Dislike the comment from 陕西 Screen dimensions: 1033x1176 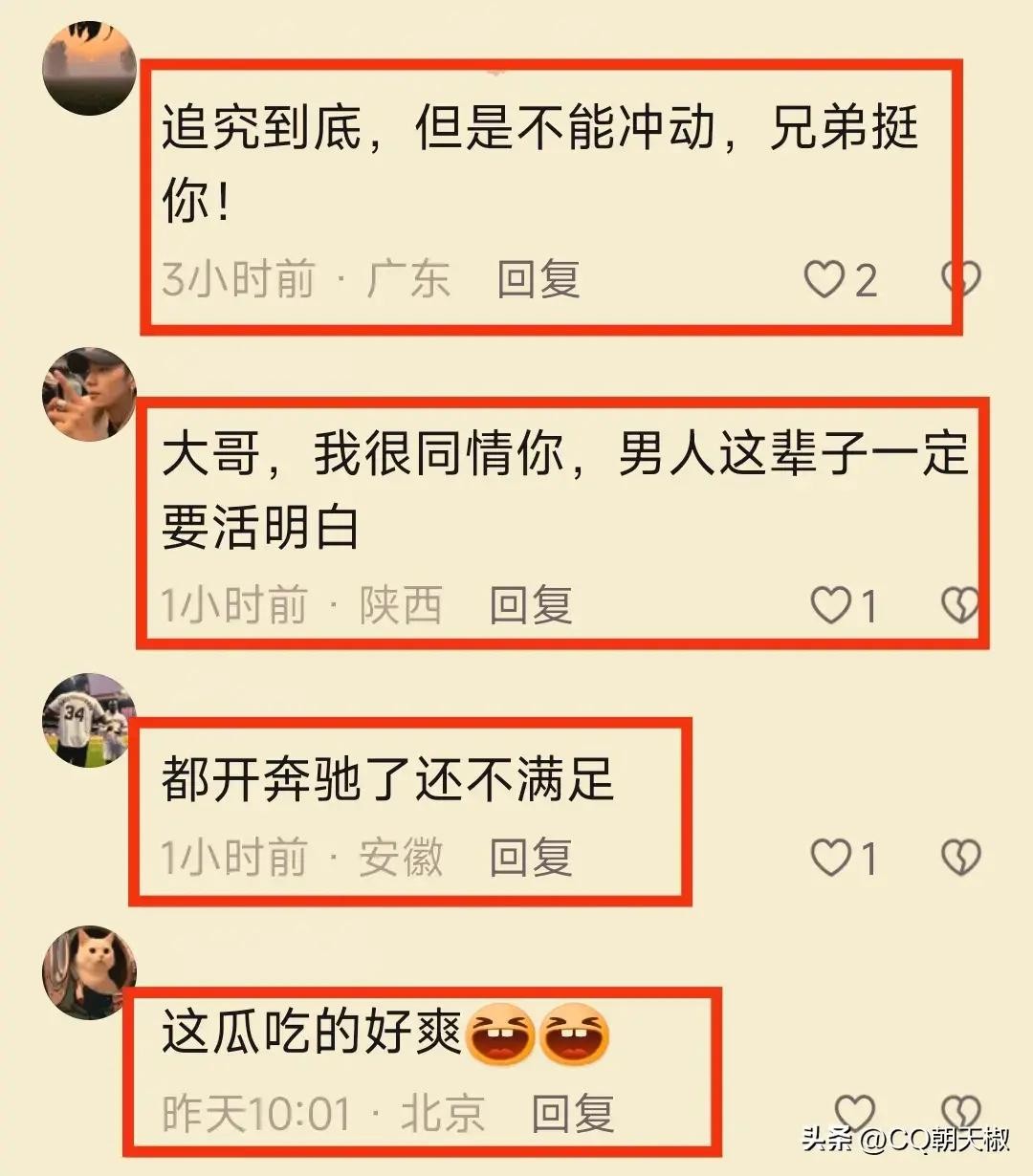960,606
